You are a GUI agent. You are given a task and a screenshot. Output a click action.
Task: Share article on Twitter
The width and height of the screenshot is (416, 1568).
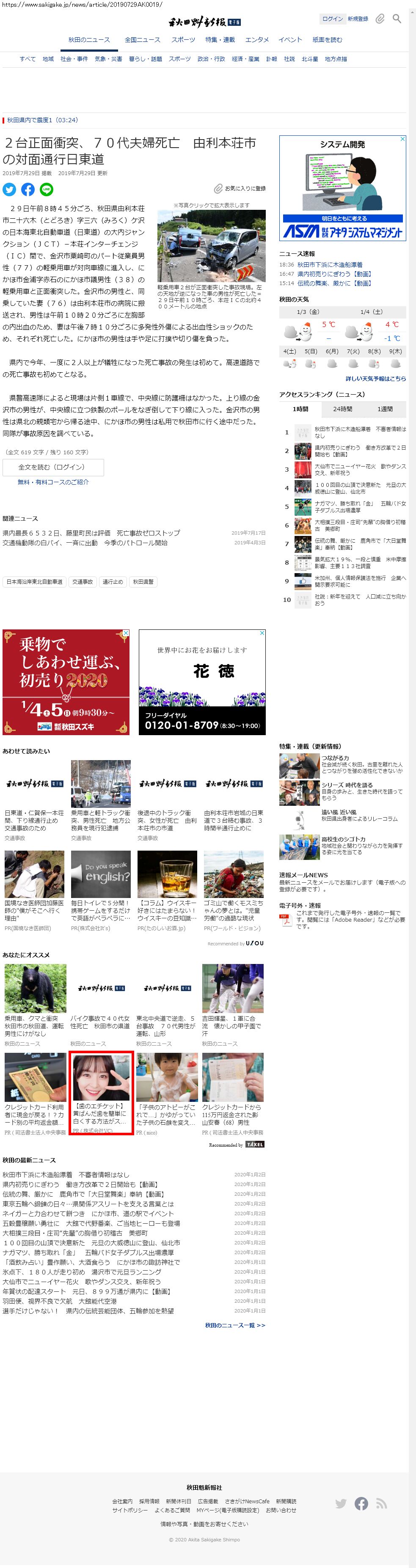tap(9, 189)
